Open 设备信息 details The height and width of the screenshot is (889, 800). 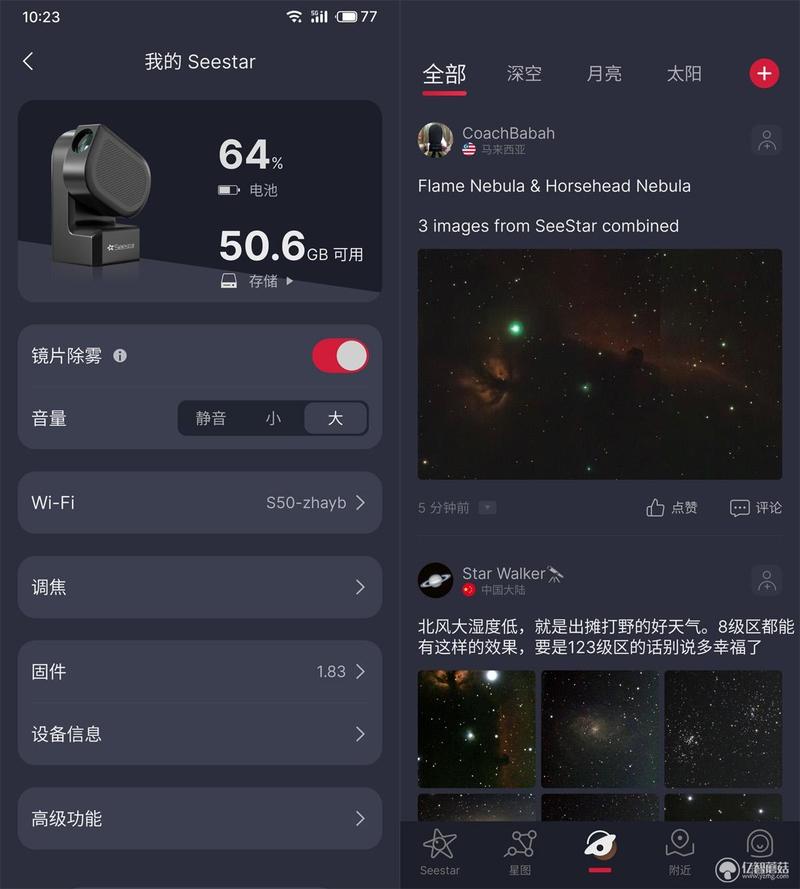click(x=200, y=734)
